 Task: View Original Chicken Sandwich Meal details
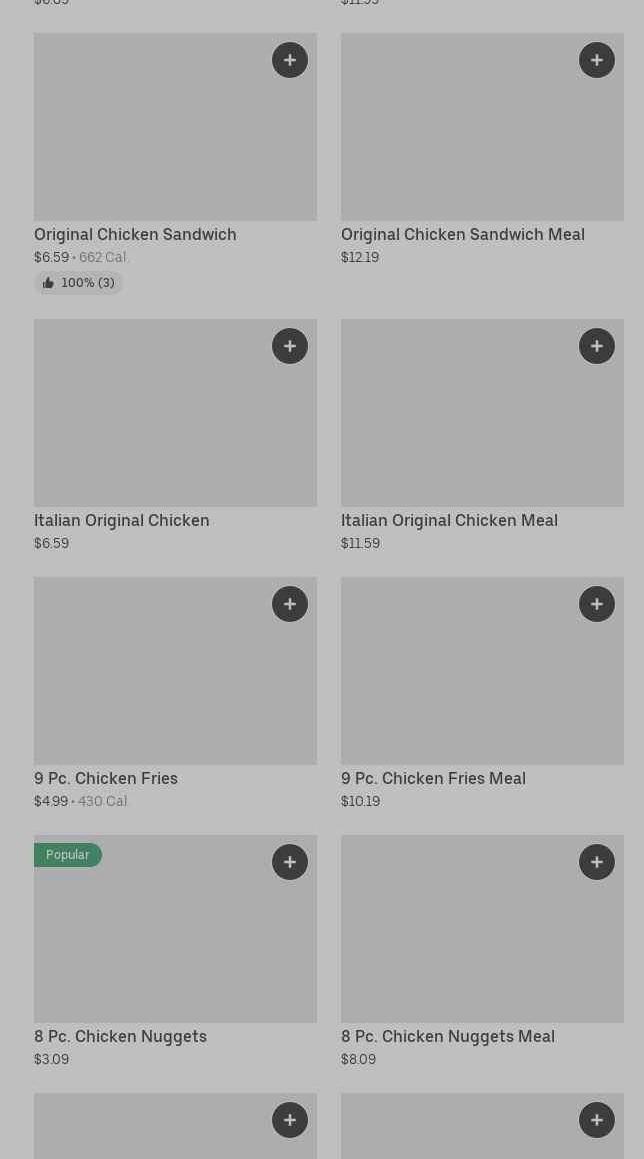click(x=462, y=140)
